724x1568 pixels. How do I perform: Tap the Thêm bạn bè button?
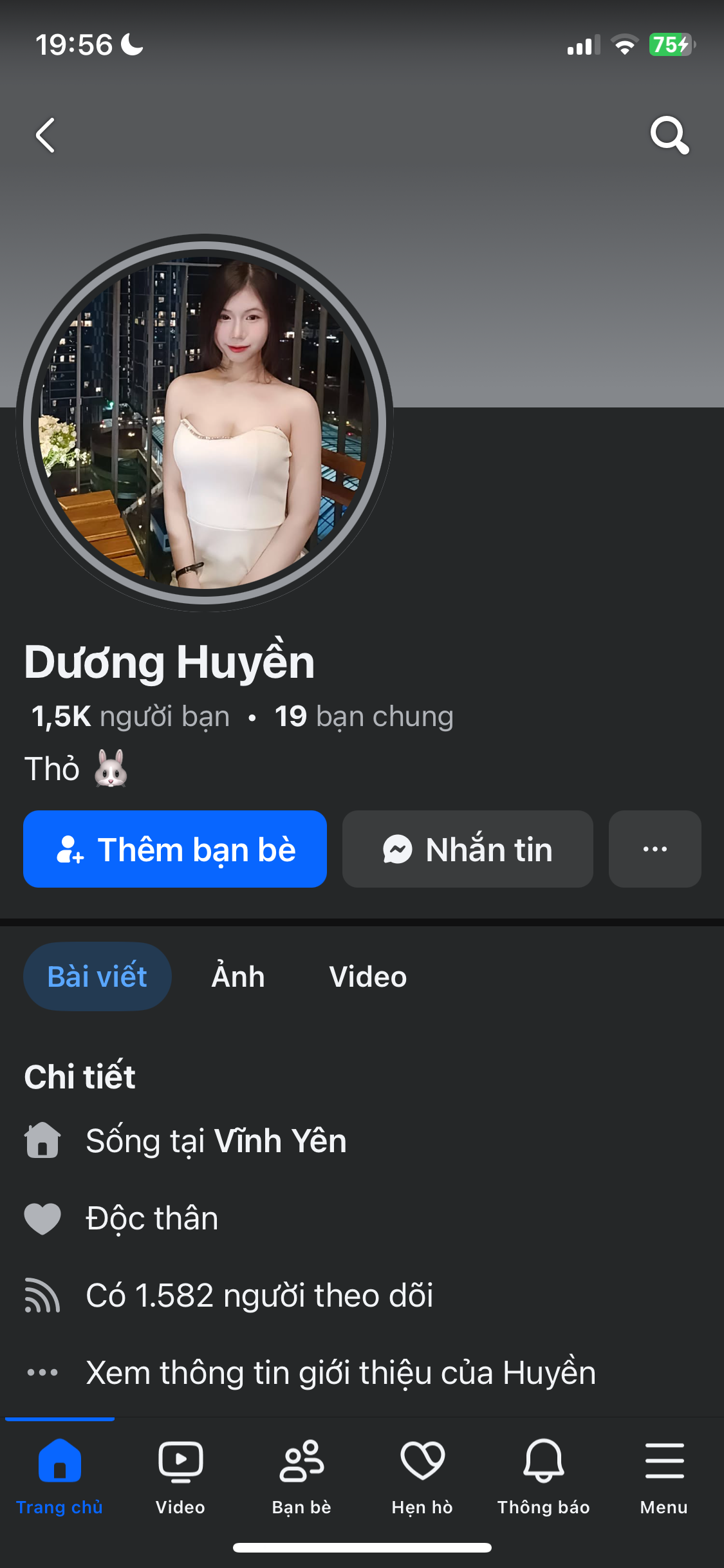point(175,849)
